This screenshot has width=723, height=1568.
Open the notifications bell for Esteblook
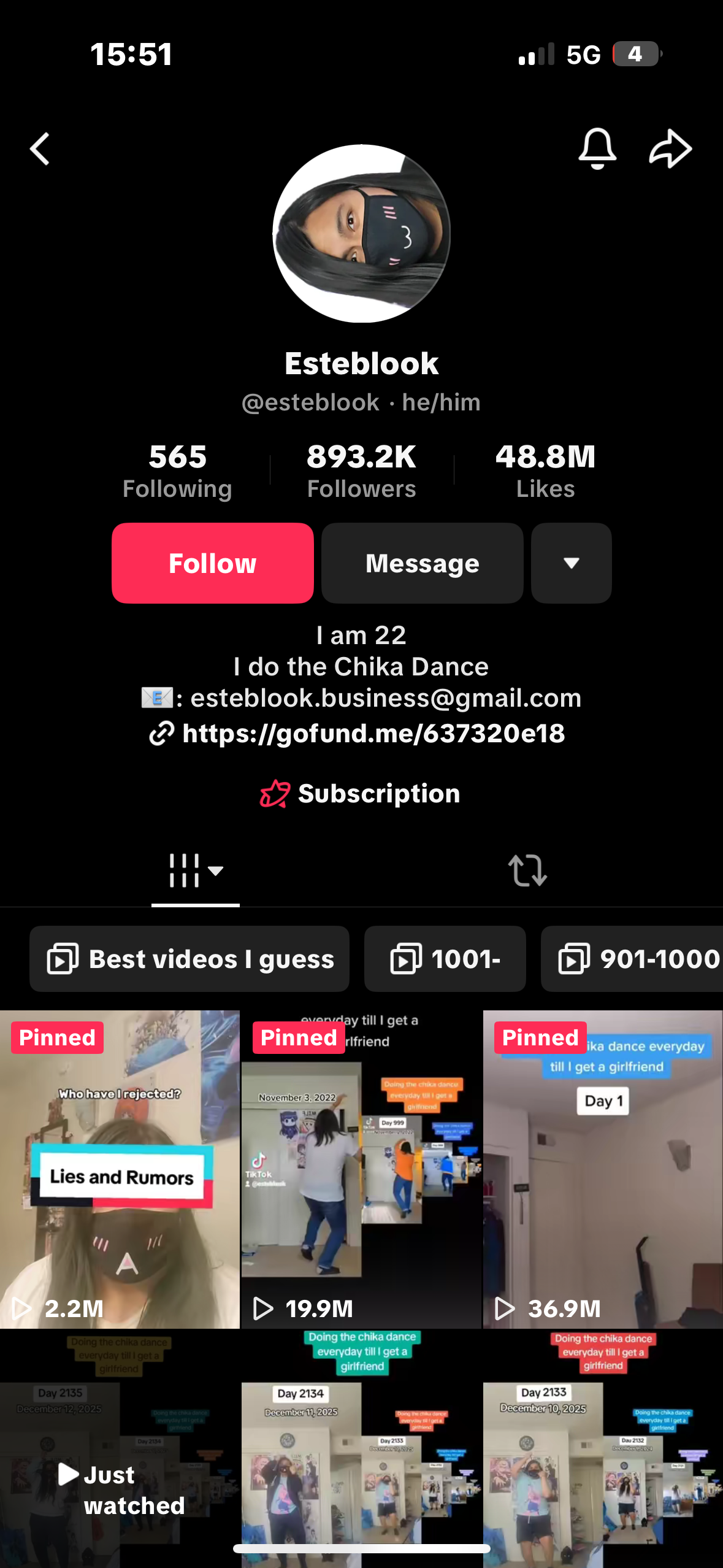(x=597, y=148)
